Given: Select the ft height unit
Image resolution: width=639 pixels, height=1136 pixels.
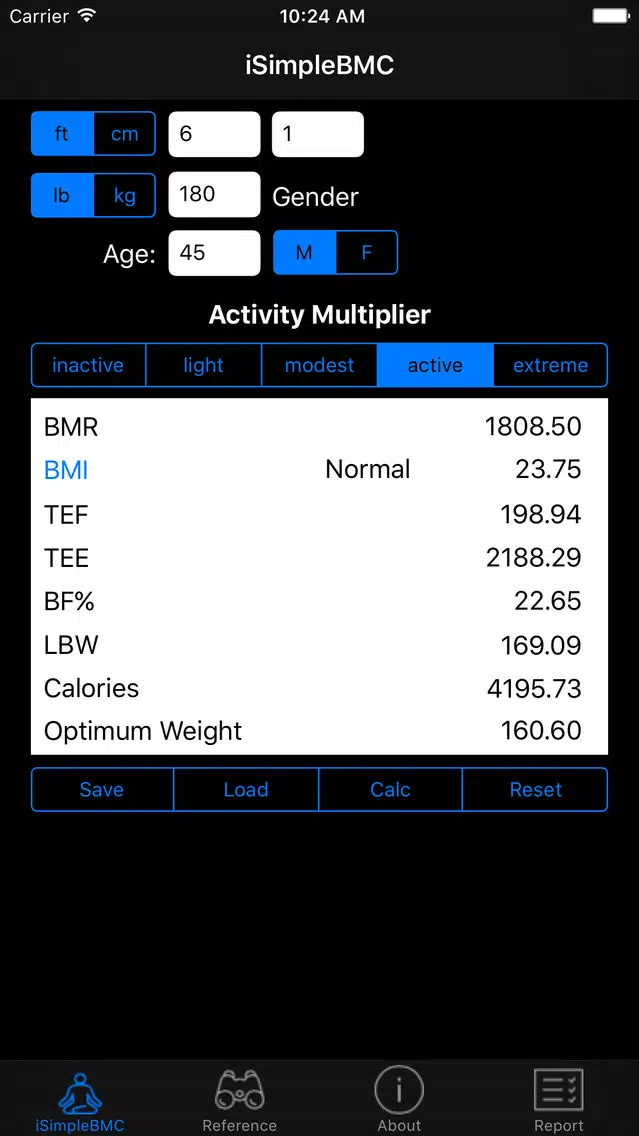Looking at the screenshot, I should pos(62,134).
